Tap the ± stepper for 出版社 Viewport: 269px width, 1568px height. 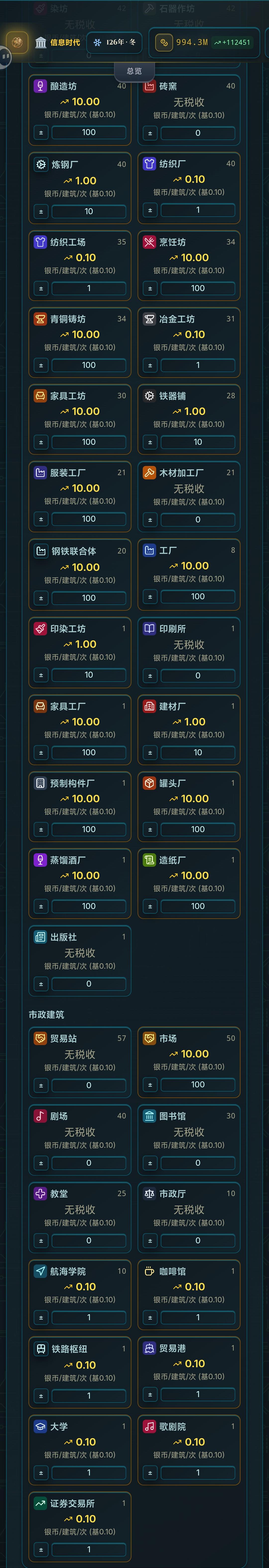pyautogui.click(x=41, y=984)
